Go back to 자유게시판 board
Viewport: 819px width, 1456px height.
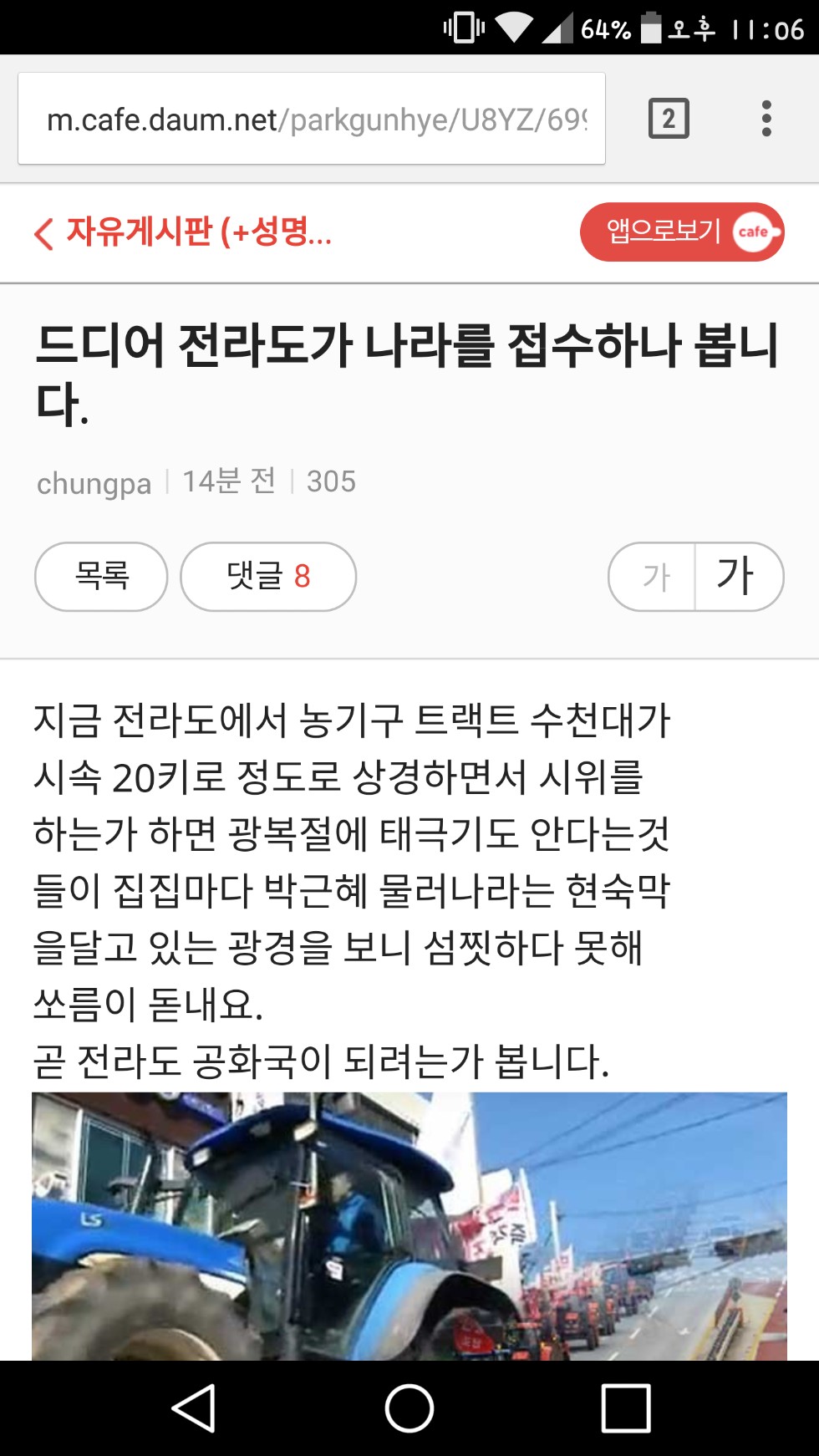click(184, 232)
